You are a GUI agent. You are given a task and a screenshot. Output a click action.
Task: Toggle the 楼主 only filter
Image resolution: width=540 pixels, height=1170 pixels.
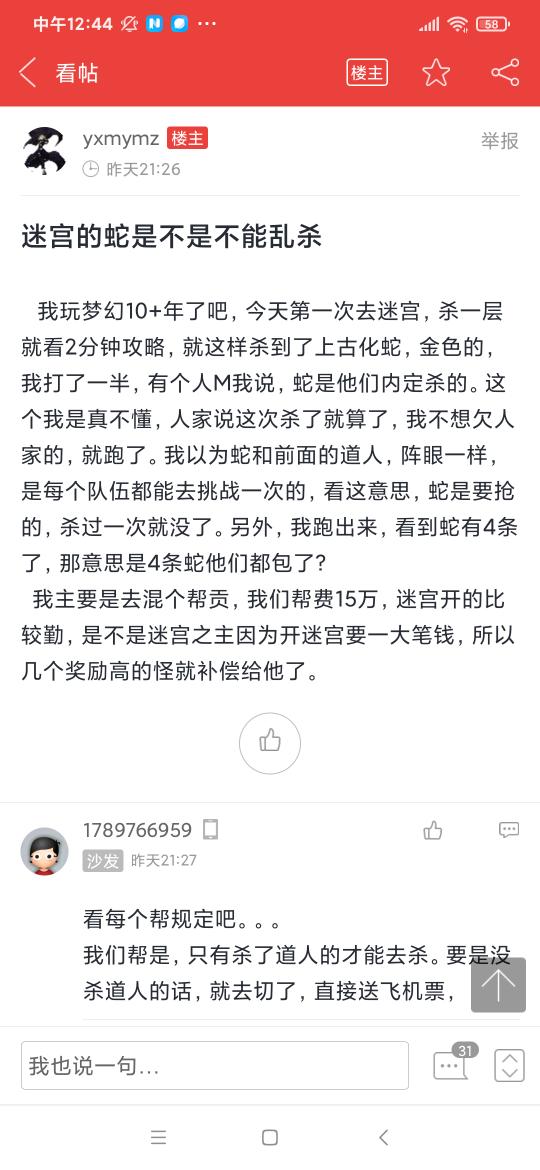pos(367,72)
